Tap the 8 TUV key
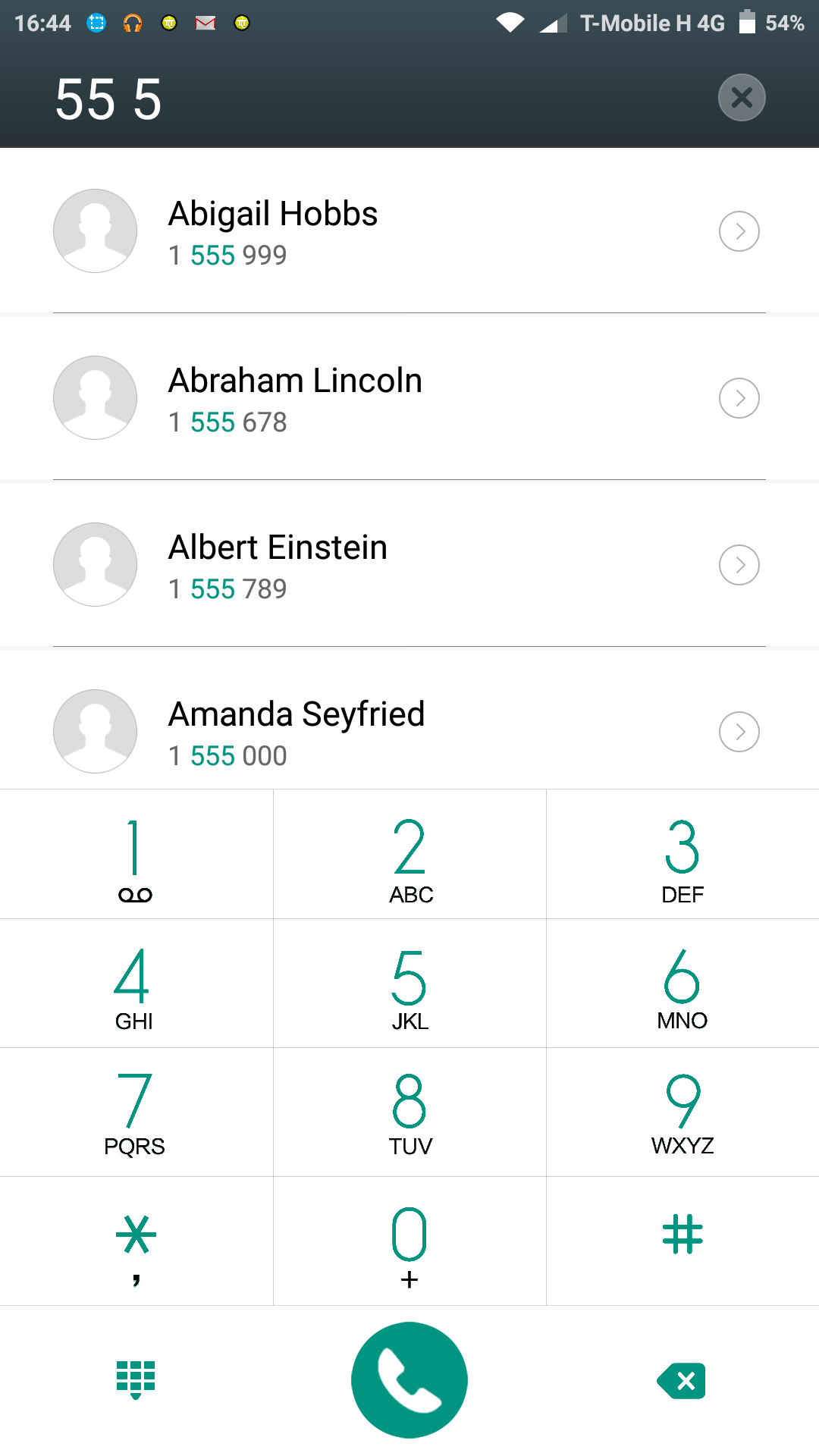Screen dimensions: 819x1456 click(409, 1112)
